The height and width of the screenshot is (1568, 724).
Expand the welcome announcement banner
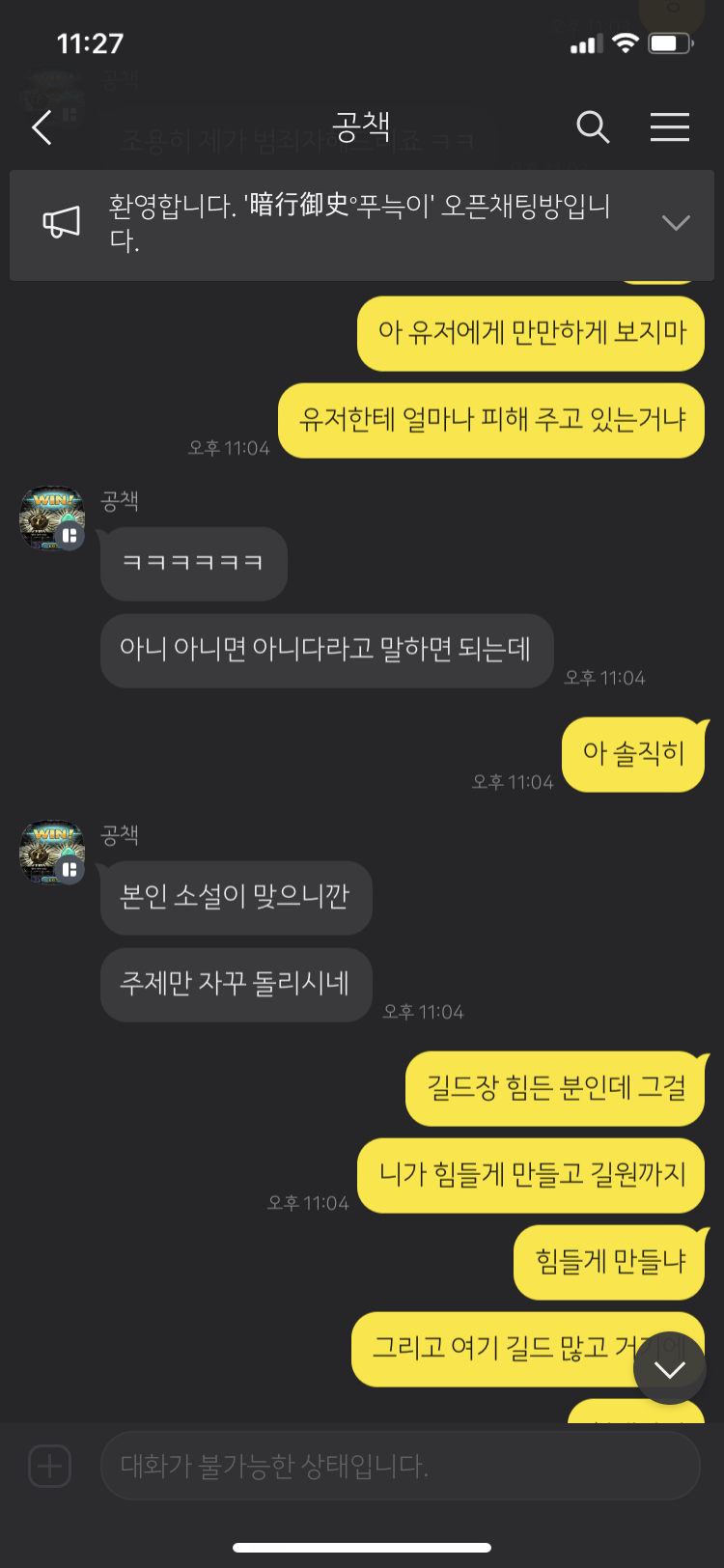tap(676, 223)
